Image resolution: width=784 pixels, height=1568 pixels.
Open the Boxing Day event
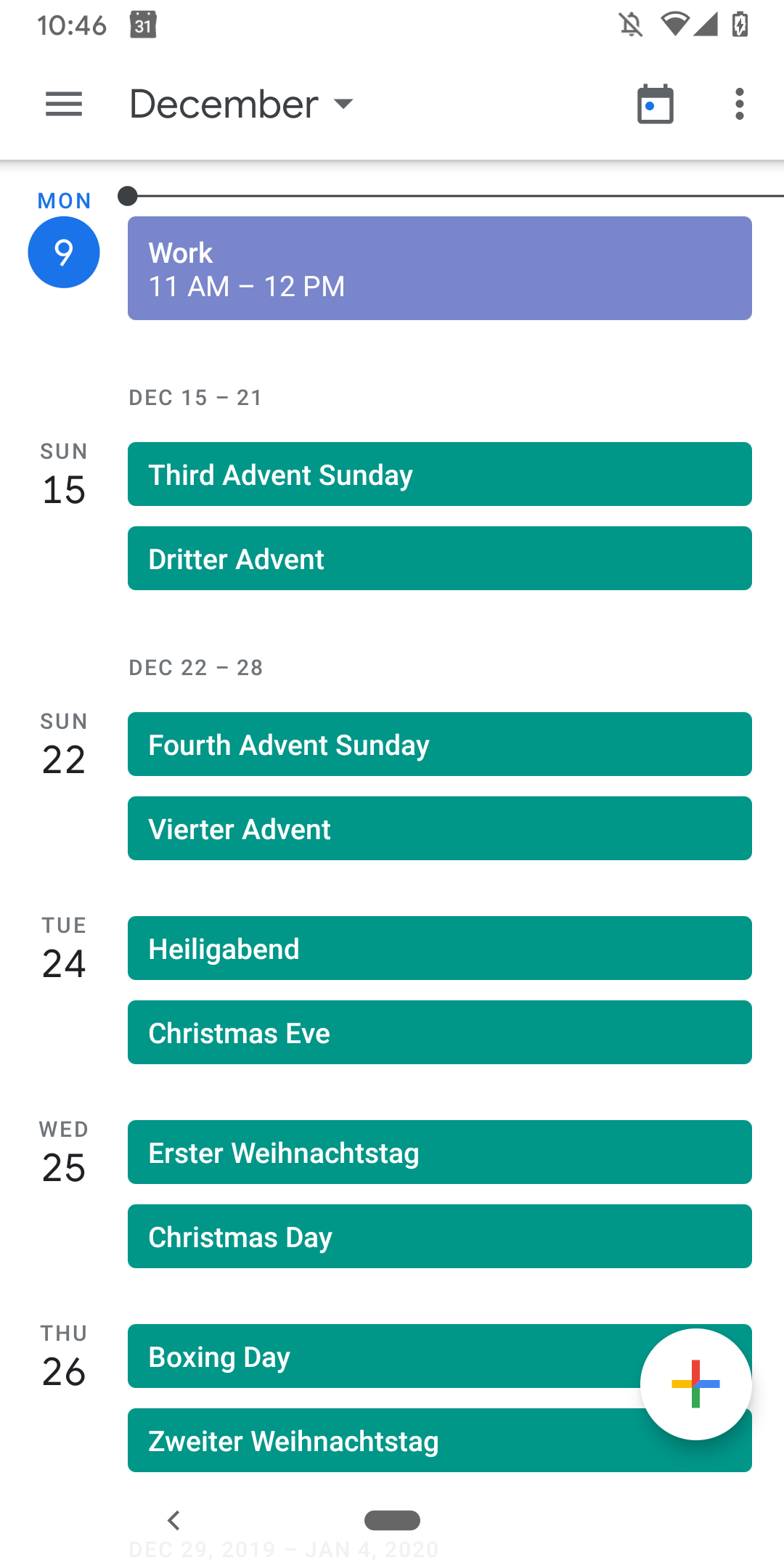click(x=385, y=1356)
